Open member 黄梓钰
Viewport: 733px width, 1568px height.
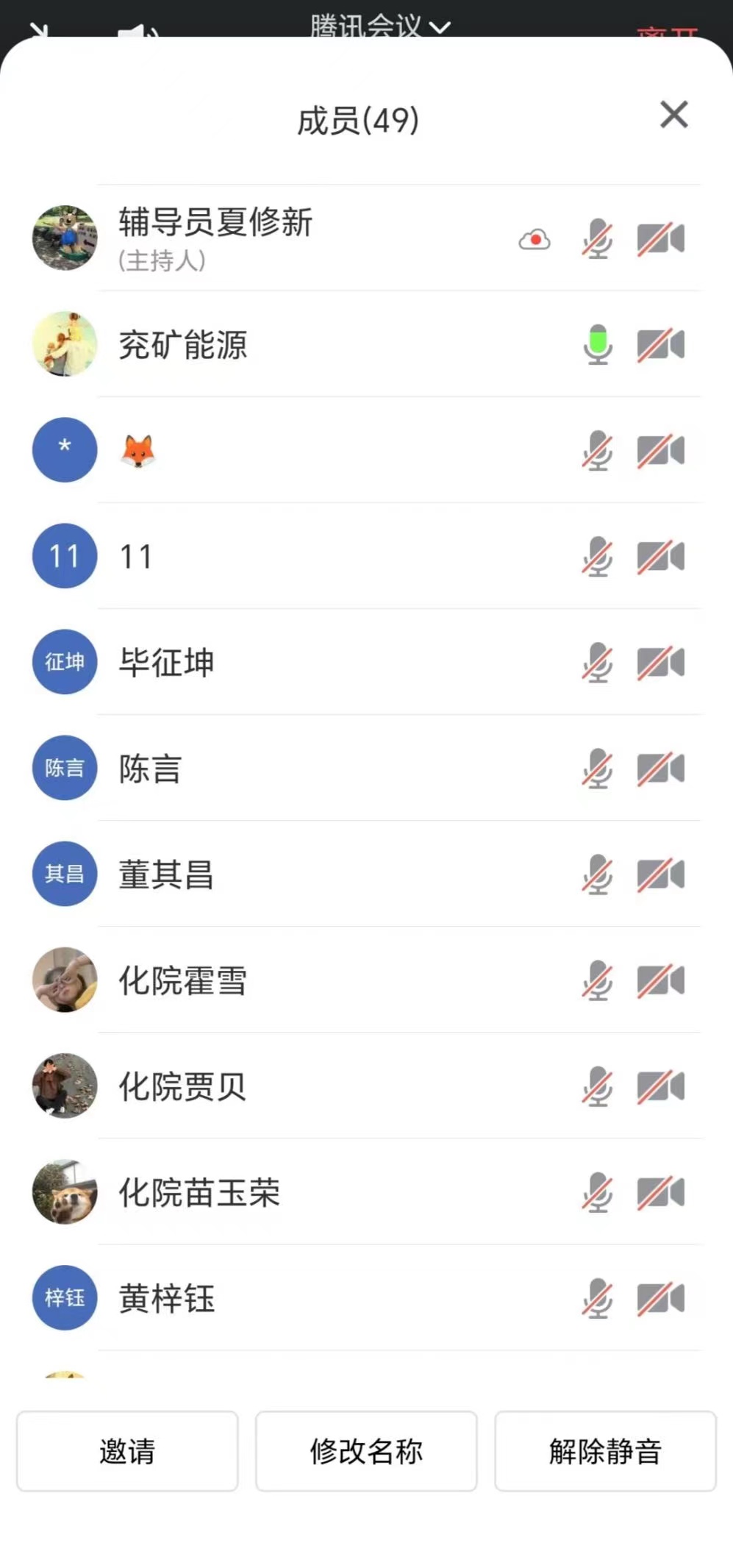click(167, 1298)
